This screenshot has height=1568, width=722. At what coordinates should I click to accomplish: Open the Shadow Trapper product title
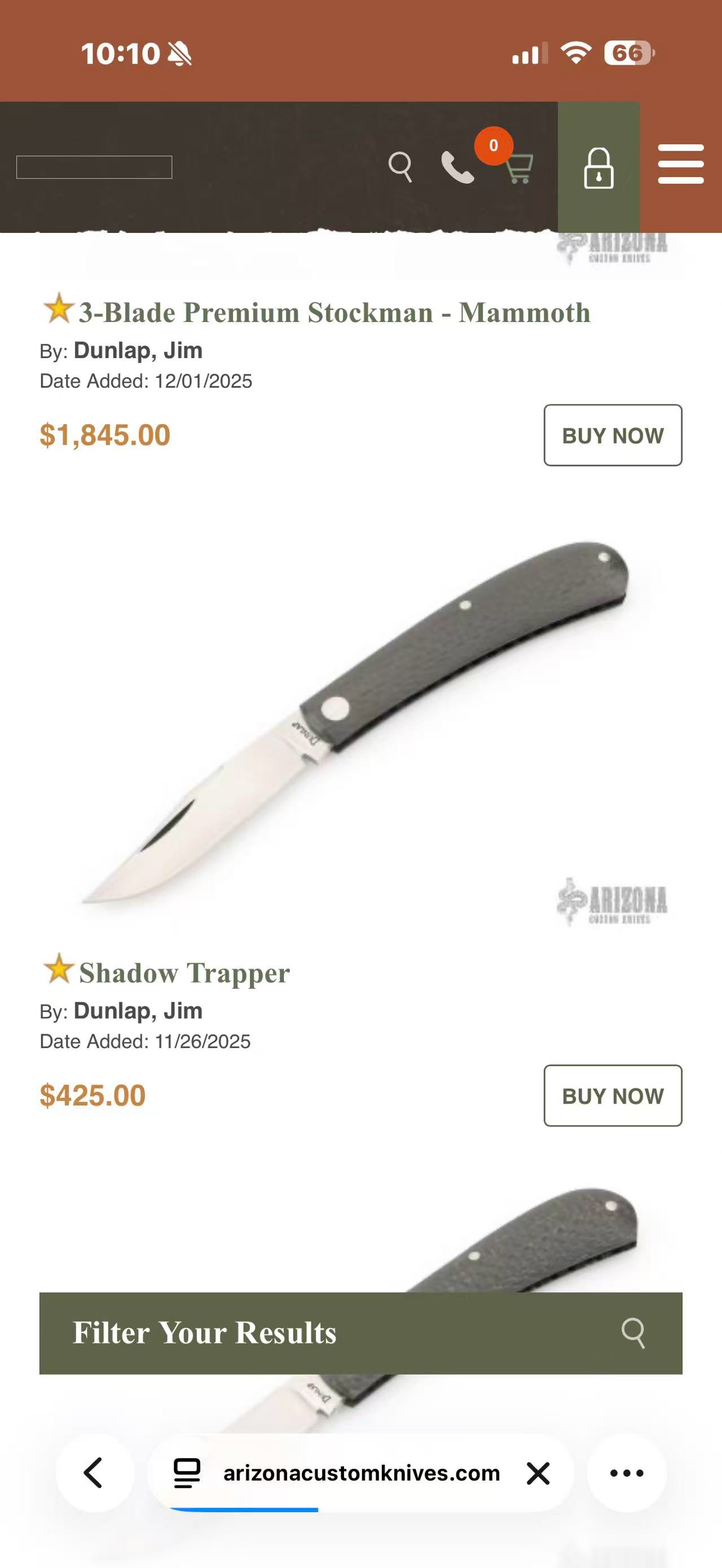184,973
